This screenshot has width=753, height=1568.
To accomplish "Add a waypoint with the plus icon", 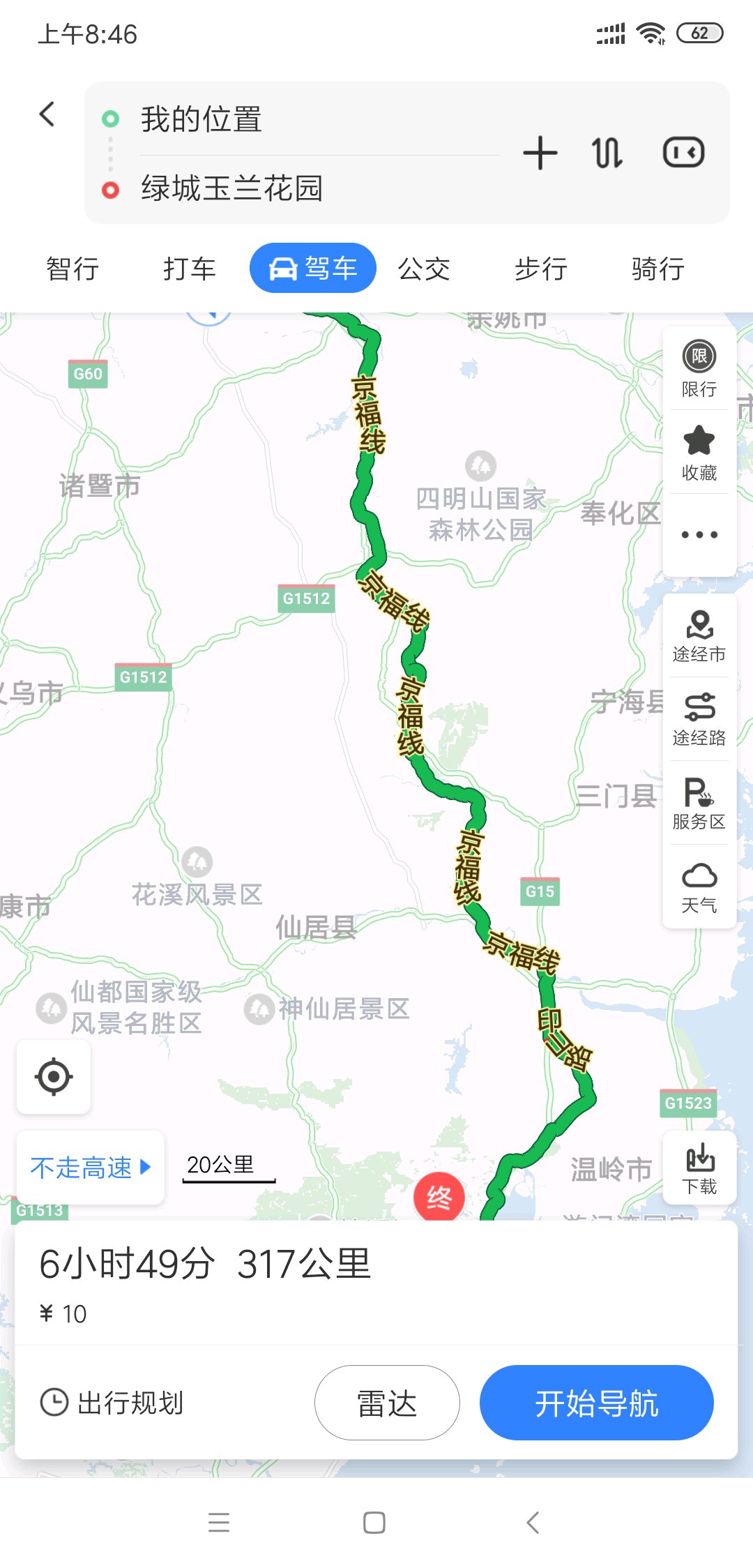I will [x=540, y=153].
